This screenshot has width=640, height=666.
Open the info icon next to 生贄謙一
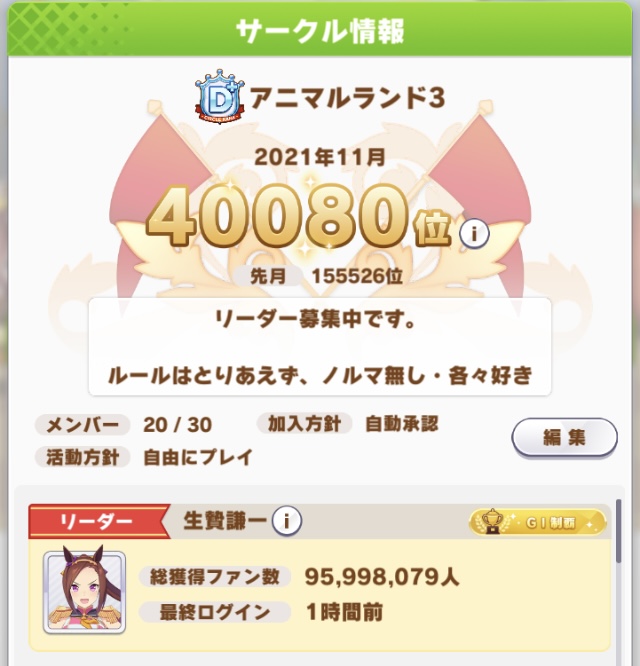[286, 521]
